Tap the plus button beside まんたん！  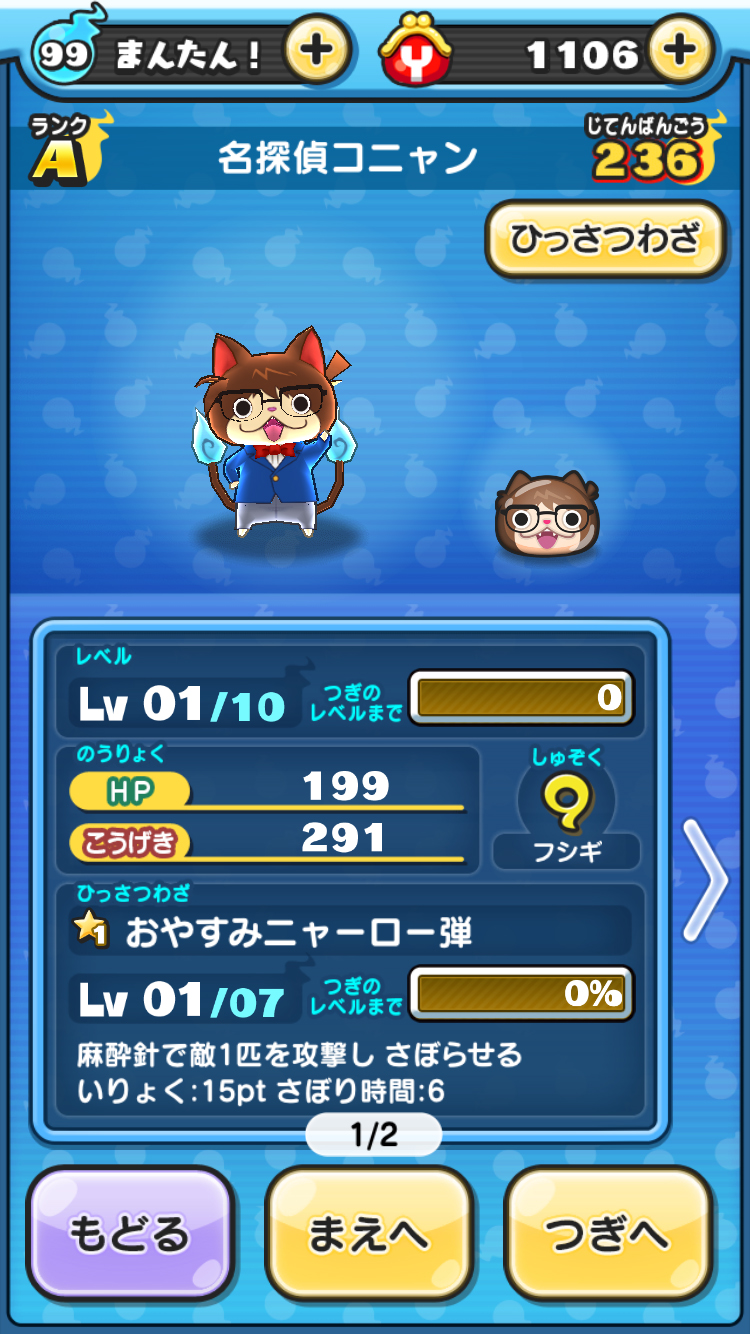point(317,50)
